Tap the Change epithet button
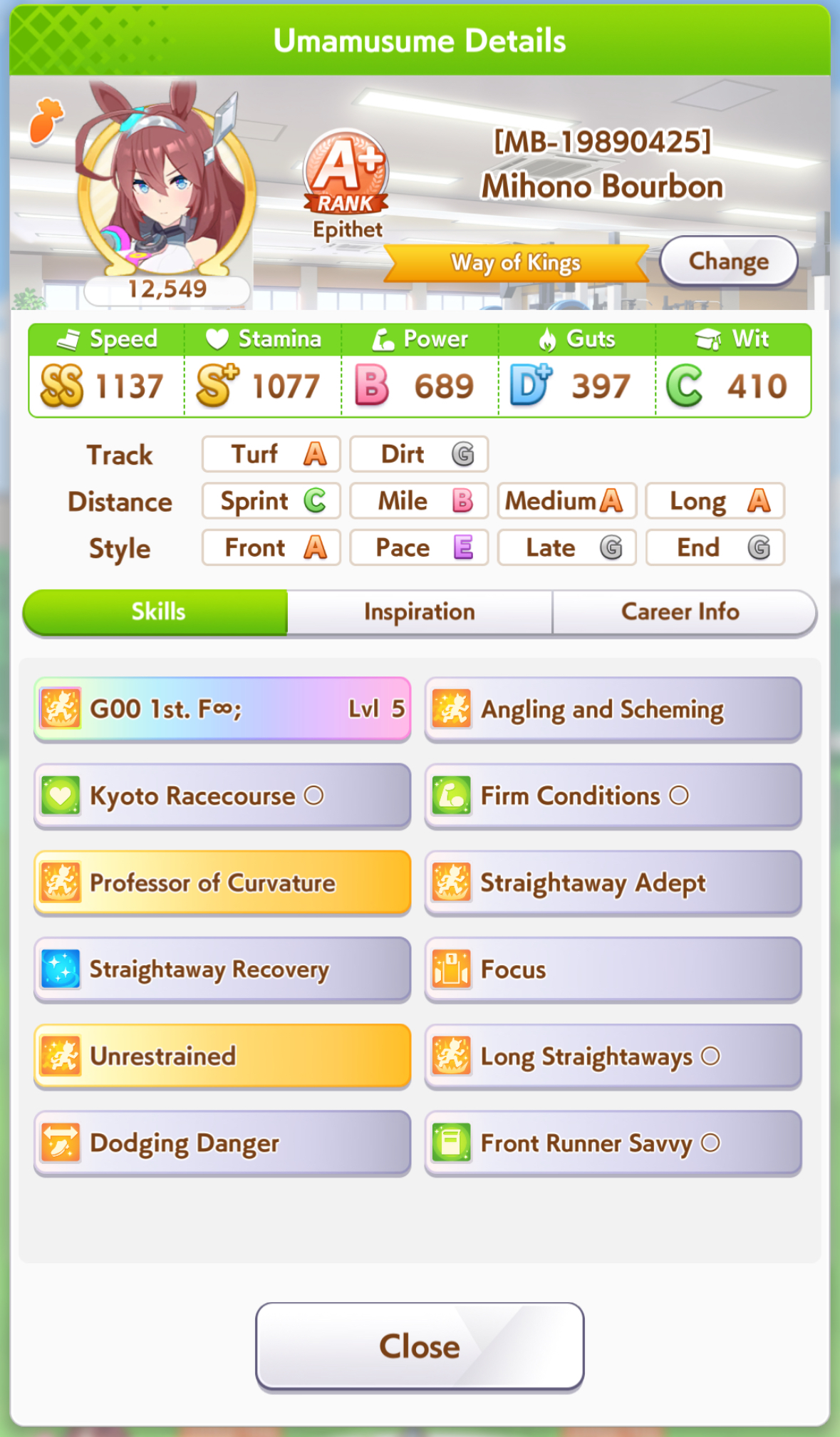This screenshot has height=1437, width=840. (728, 262)
